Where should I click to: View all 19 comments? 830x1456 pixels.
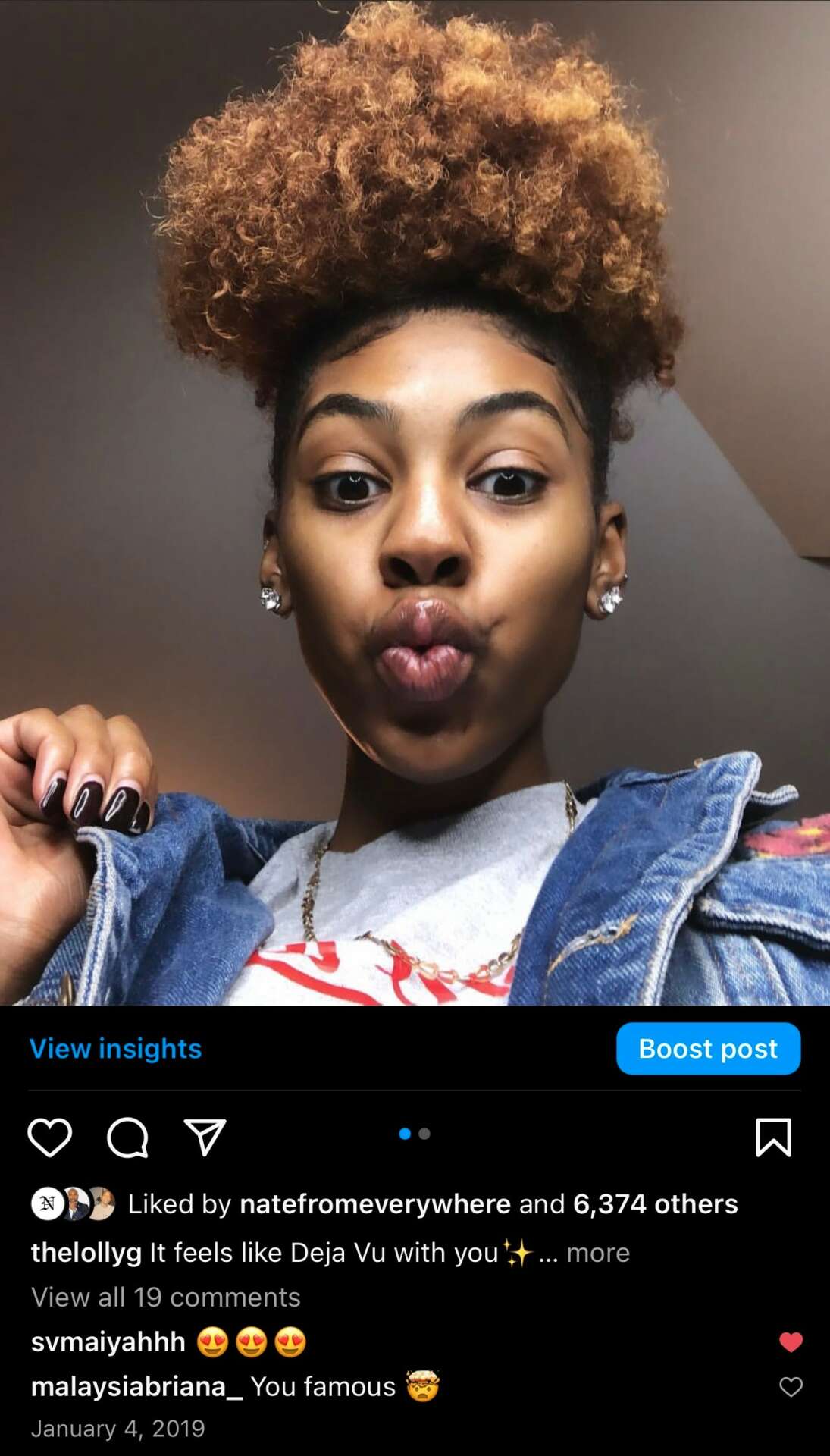pos(166,1298)
